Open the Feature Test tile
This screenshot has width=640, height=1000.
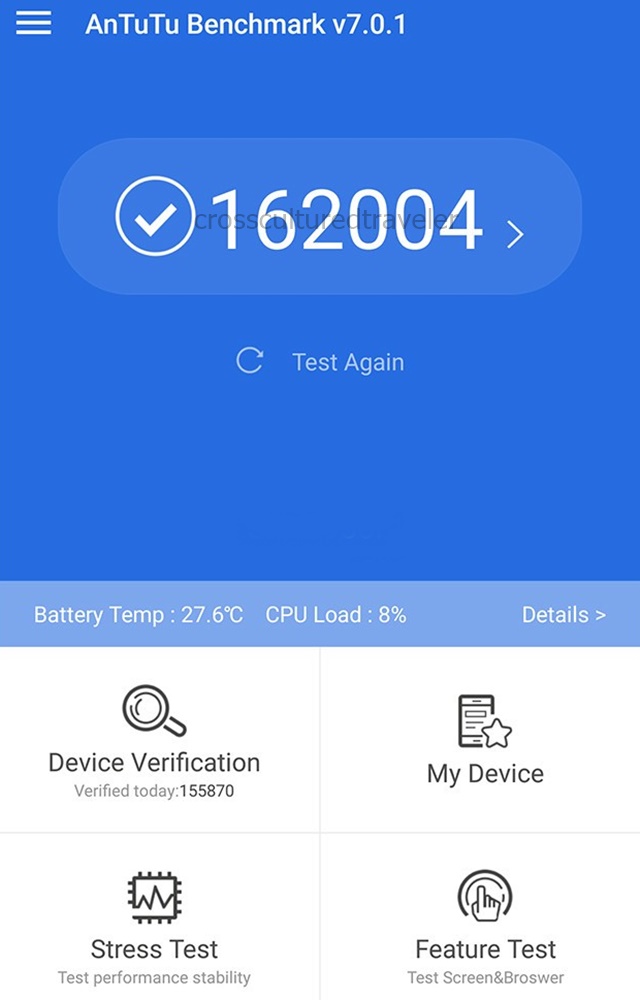point(485,925)
